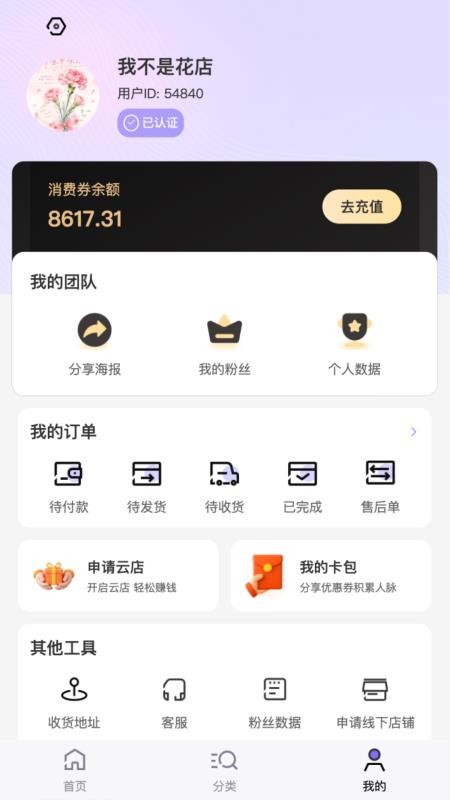450x800 pixels.
Task: Expand all orders with 我的订单 chevron
Action: pos(413,432)
